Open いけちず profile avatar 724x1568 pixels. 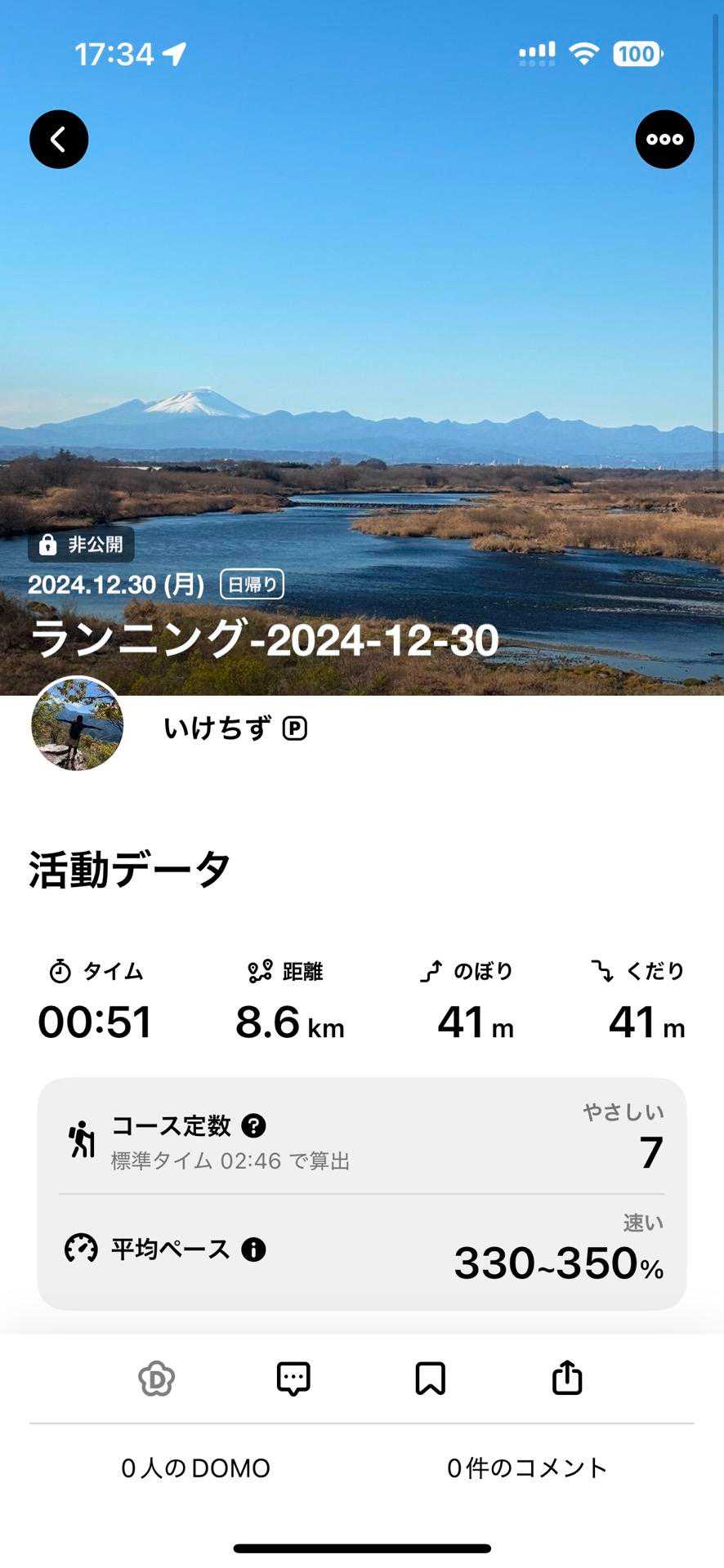coord(78,724)
